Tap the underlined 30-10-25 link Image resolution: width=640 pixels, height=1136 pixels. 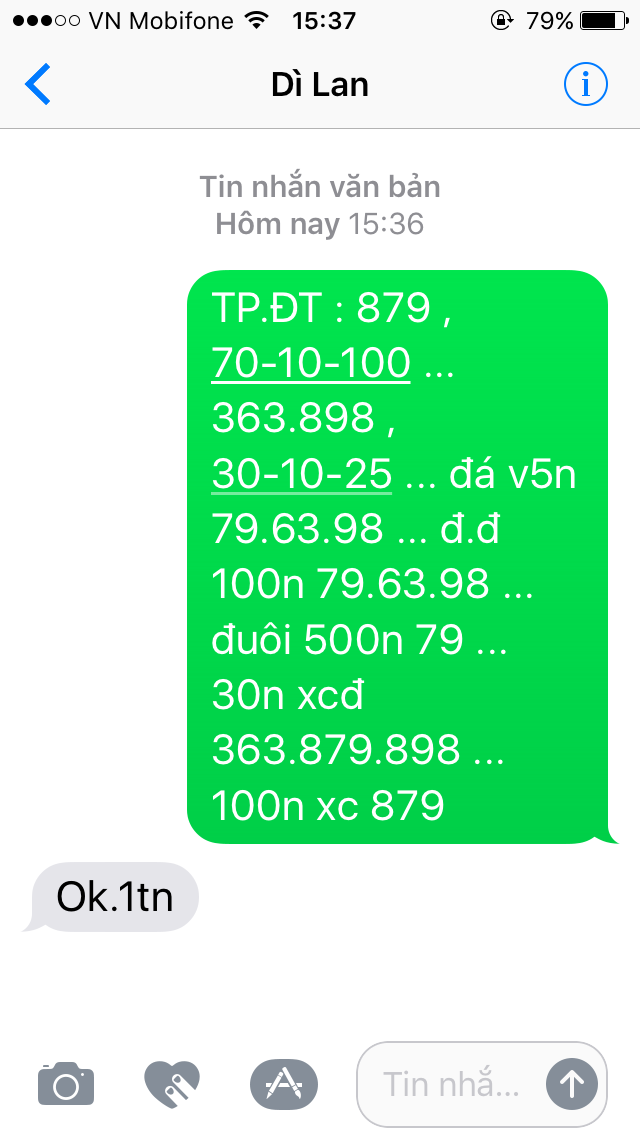[301, 474]
